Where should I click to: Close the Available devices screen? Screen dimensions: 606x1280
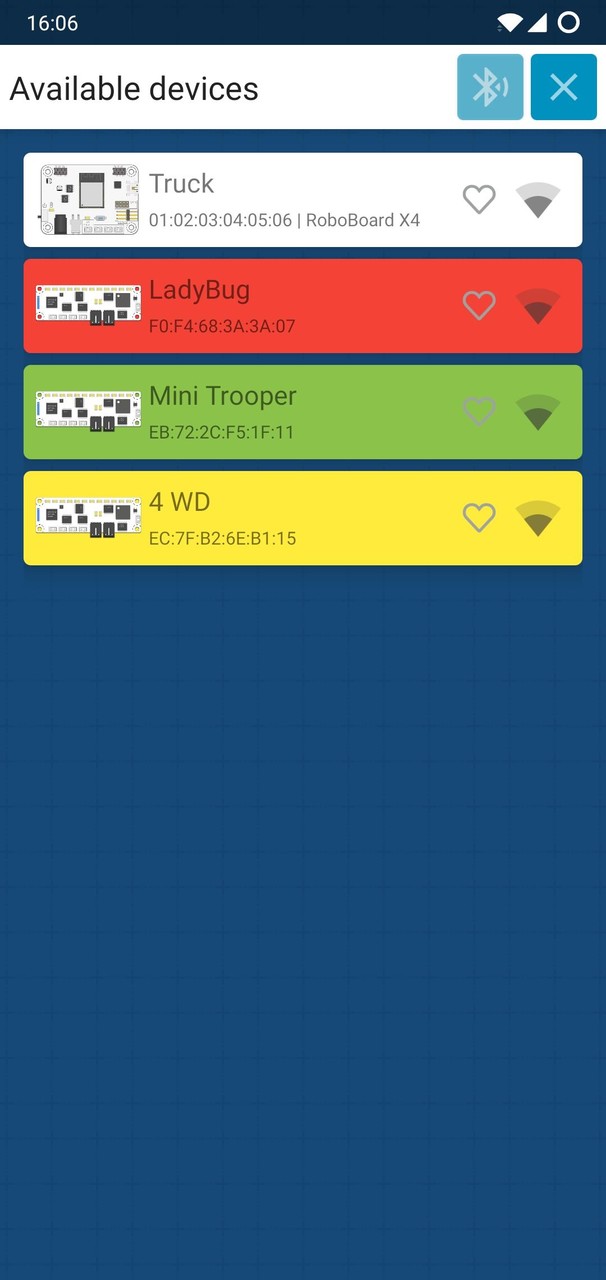[563, 87]
